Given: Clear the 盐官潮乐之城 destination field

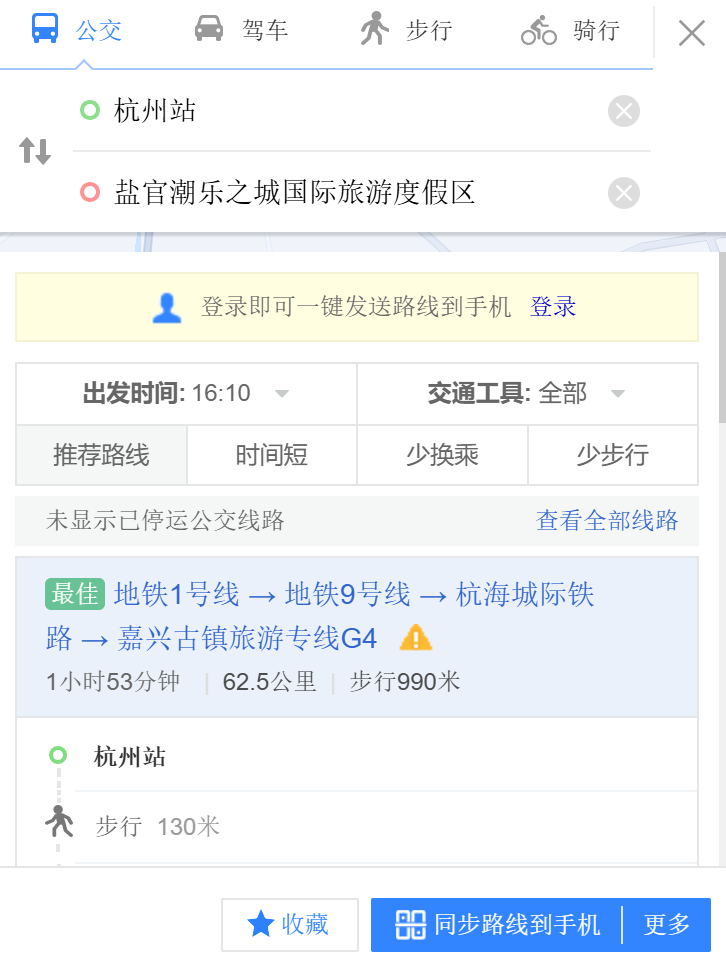Looking at the screenshot, I should [x=624, y=192].
